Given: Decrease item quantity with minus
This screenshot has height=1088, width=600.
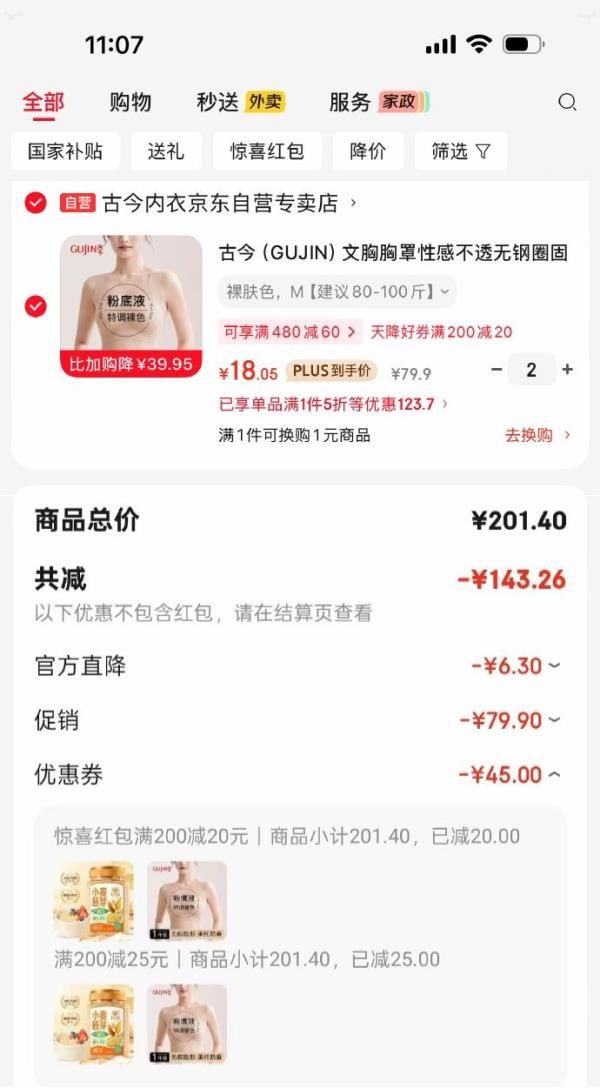Looking at the screenshot, I should click(496, 370).
